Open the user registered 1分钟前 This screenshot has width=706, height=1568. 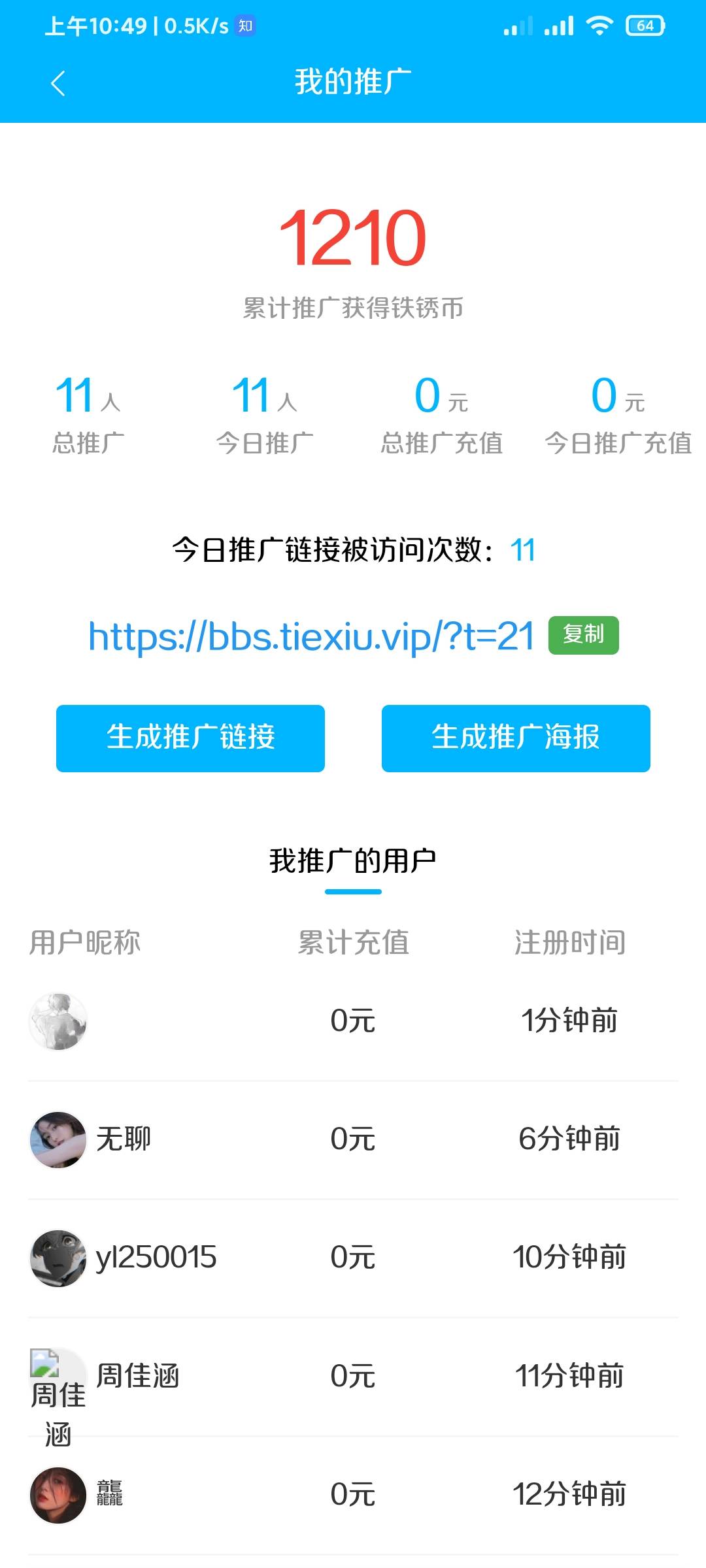click(353, 1021)
